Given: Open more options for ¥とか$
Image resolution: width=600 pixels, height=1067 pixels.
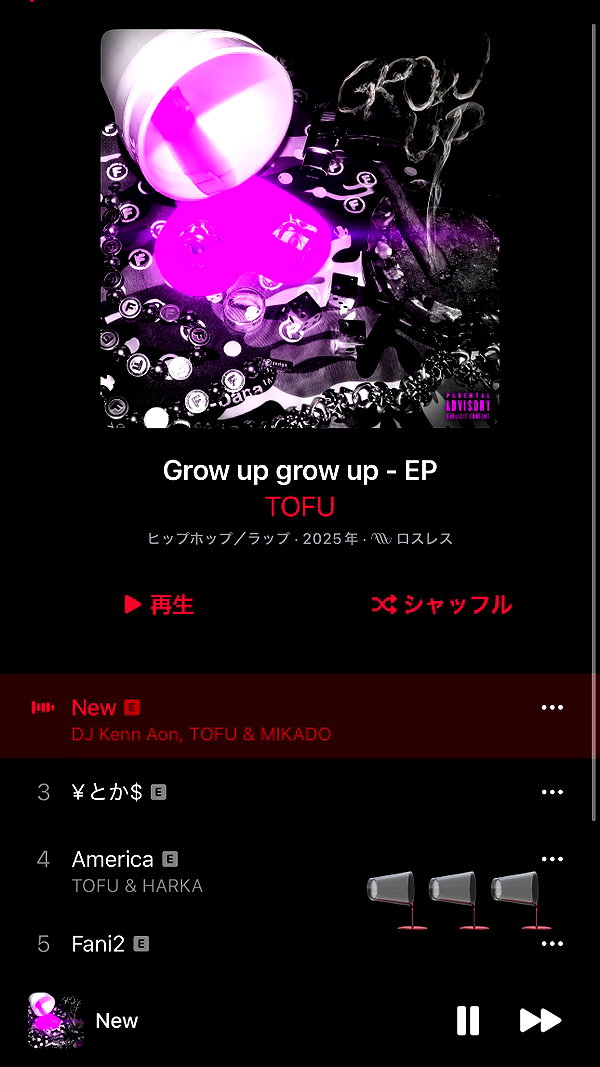Looking at the screenshot, I should click(x=552, y=792).
